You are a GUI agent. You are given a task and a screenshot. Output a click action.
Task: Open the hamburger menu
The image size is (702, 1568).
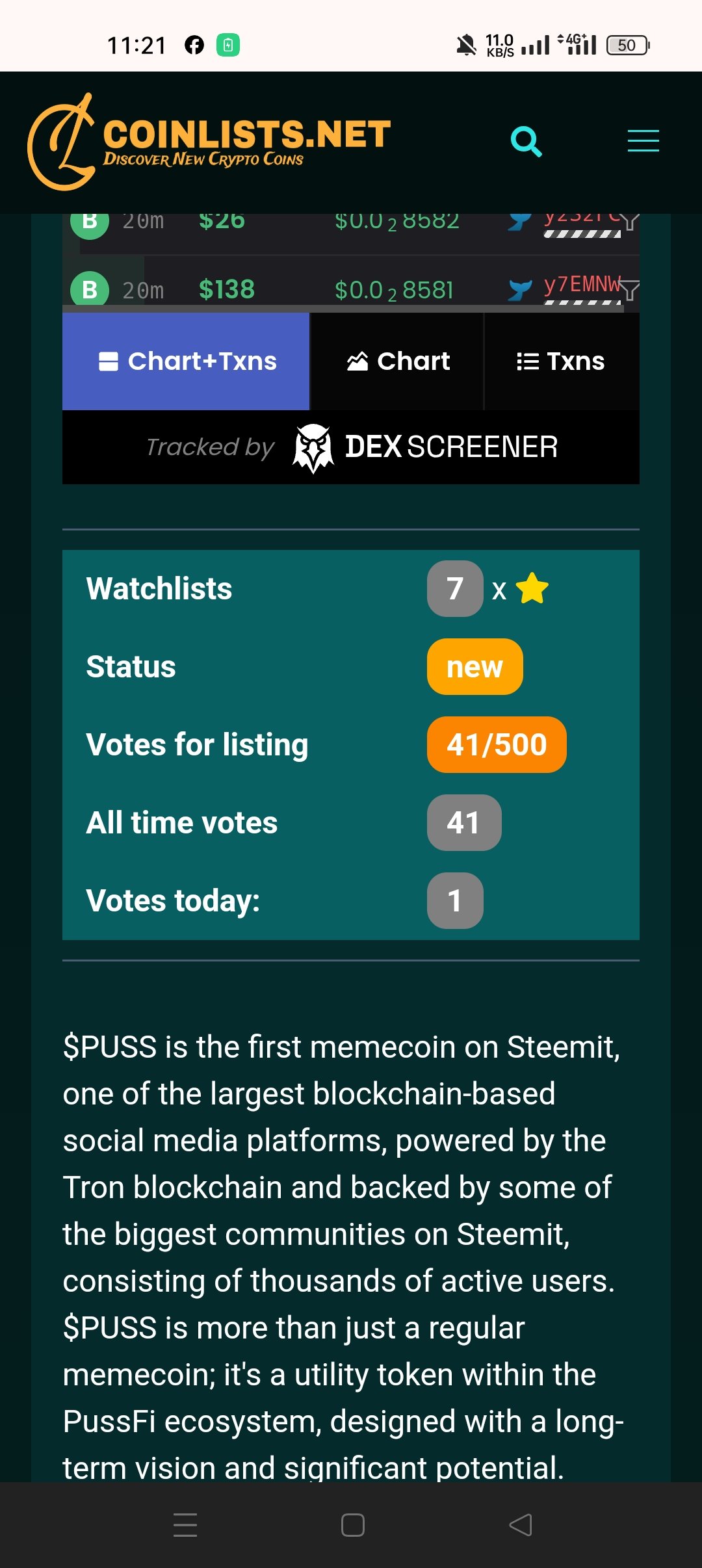click(x=643, y=141)
